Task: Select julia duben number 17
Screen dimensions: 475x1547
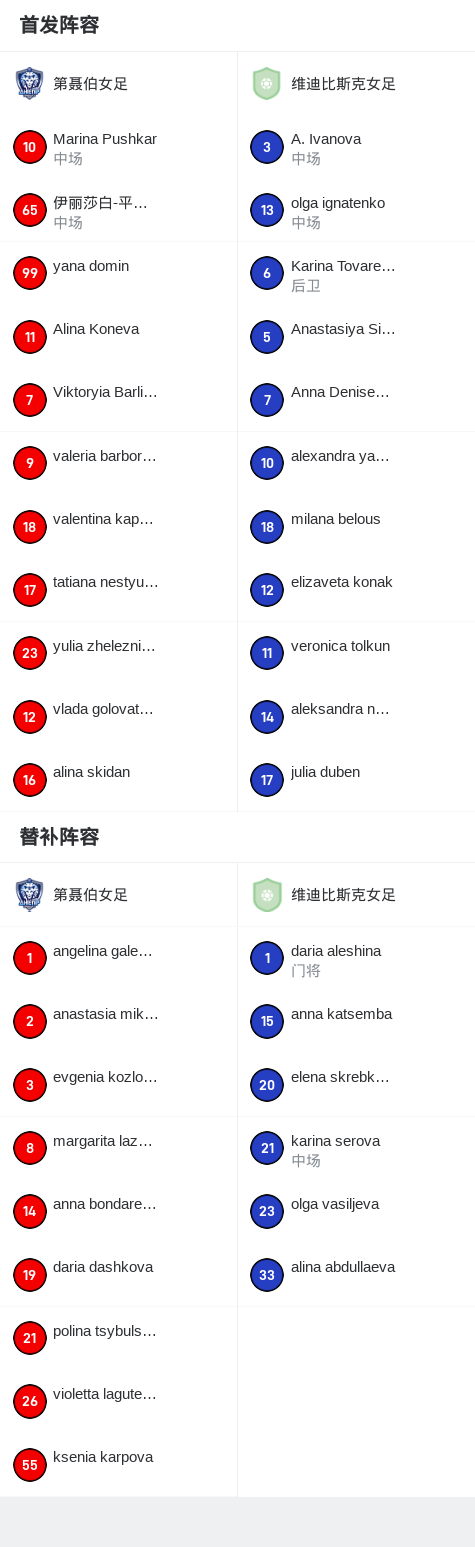Action: [x=356, y=780]
